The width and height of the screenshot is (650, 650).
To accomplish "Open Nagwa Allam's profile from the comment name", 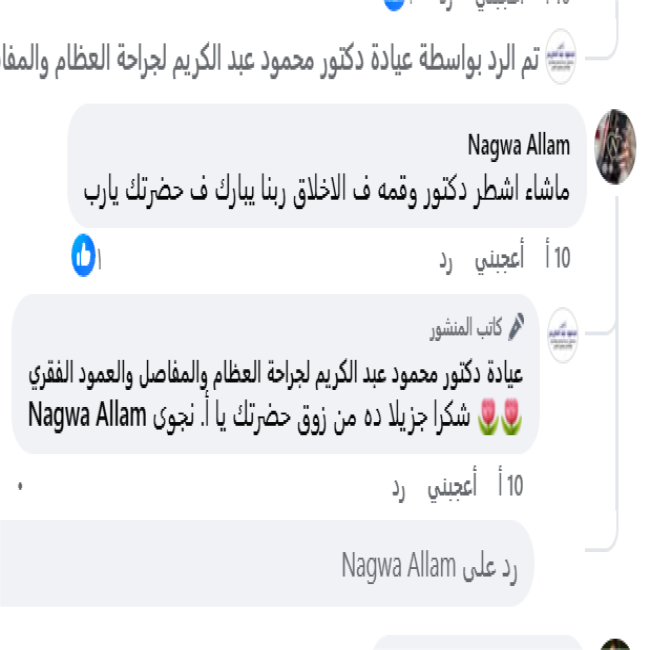I will (518, 145).
